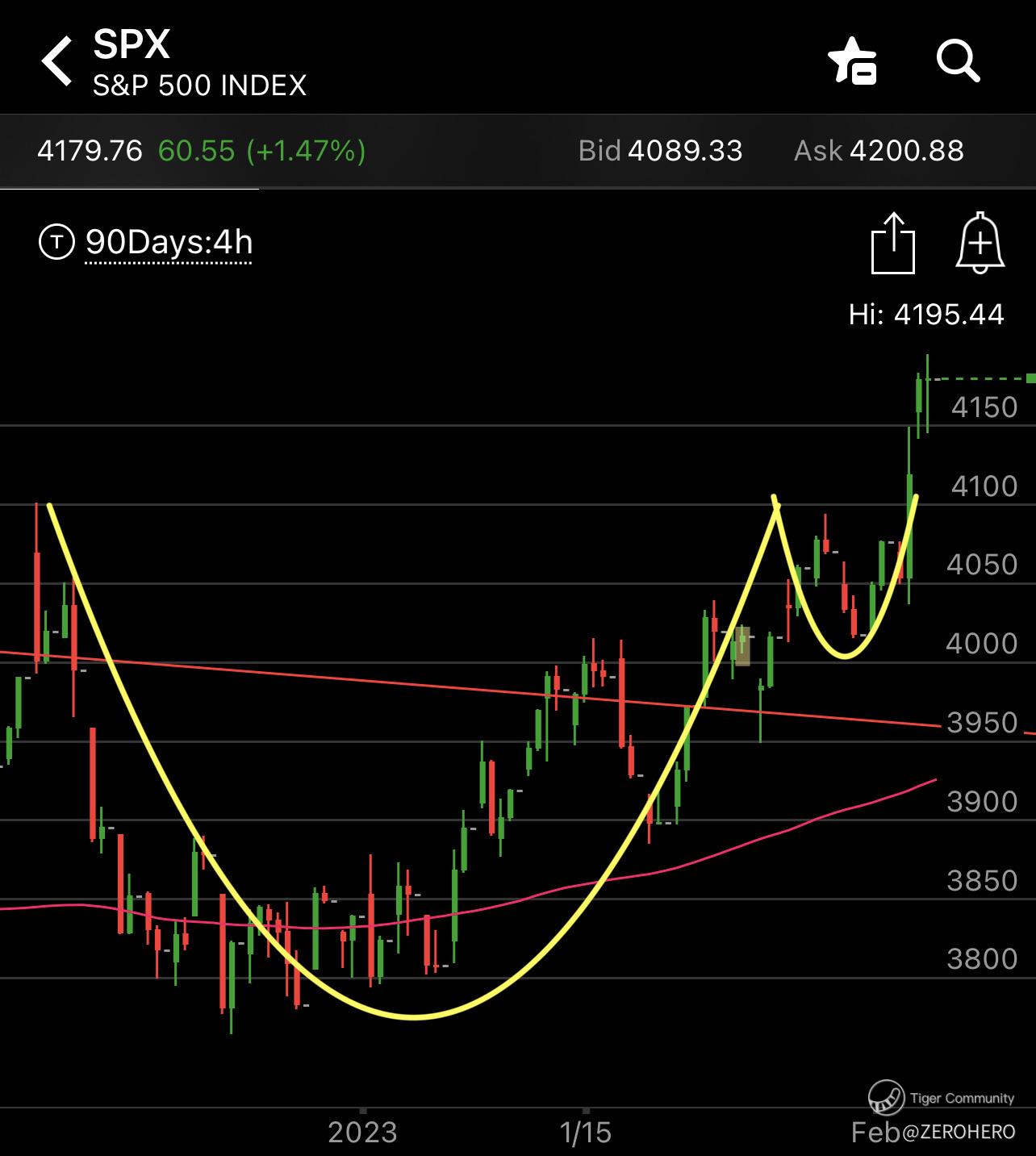Add a price alert with the bell
Viewport: 1036px width, 1156px height.
pos(980,244)
